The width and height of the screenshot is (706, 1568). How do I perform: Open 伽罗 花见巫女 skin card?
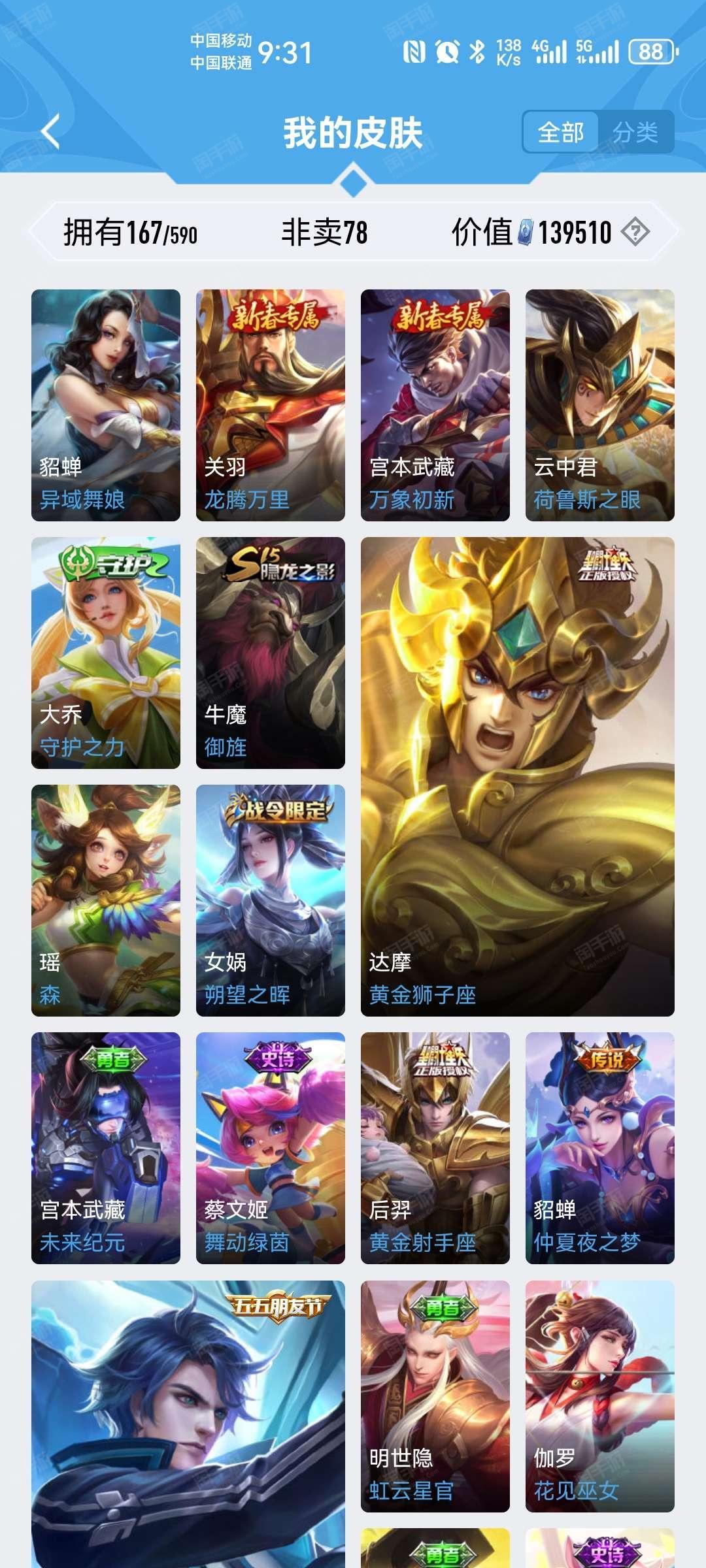click(600, 1396)
